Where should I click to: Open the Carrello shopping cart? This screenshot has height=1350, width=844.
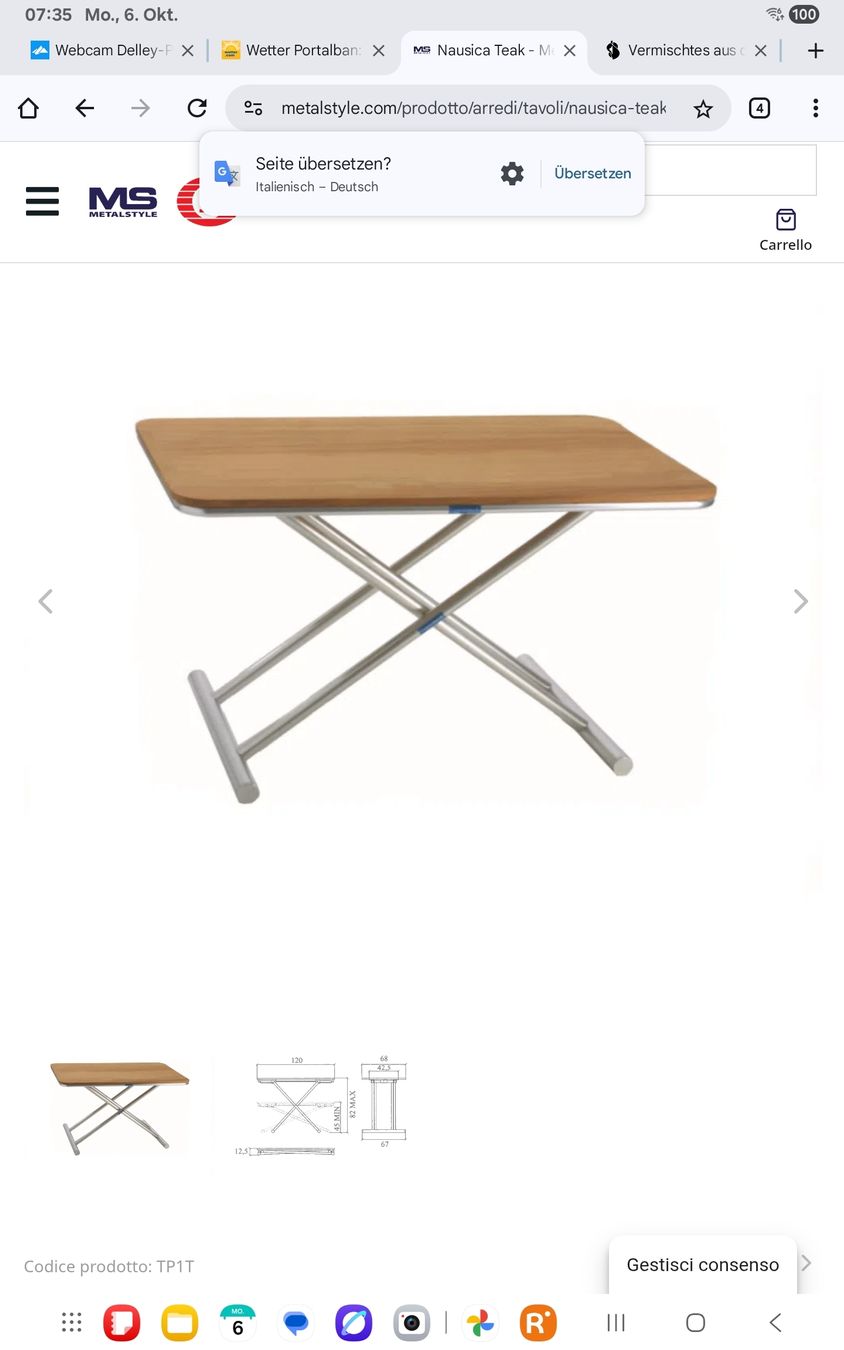tap(785, 230)
